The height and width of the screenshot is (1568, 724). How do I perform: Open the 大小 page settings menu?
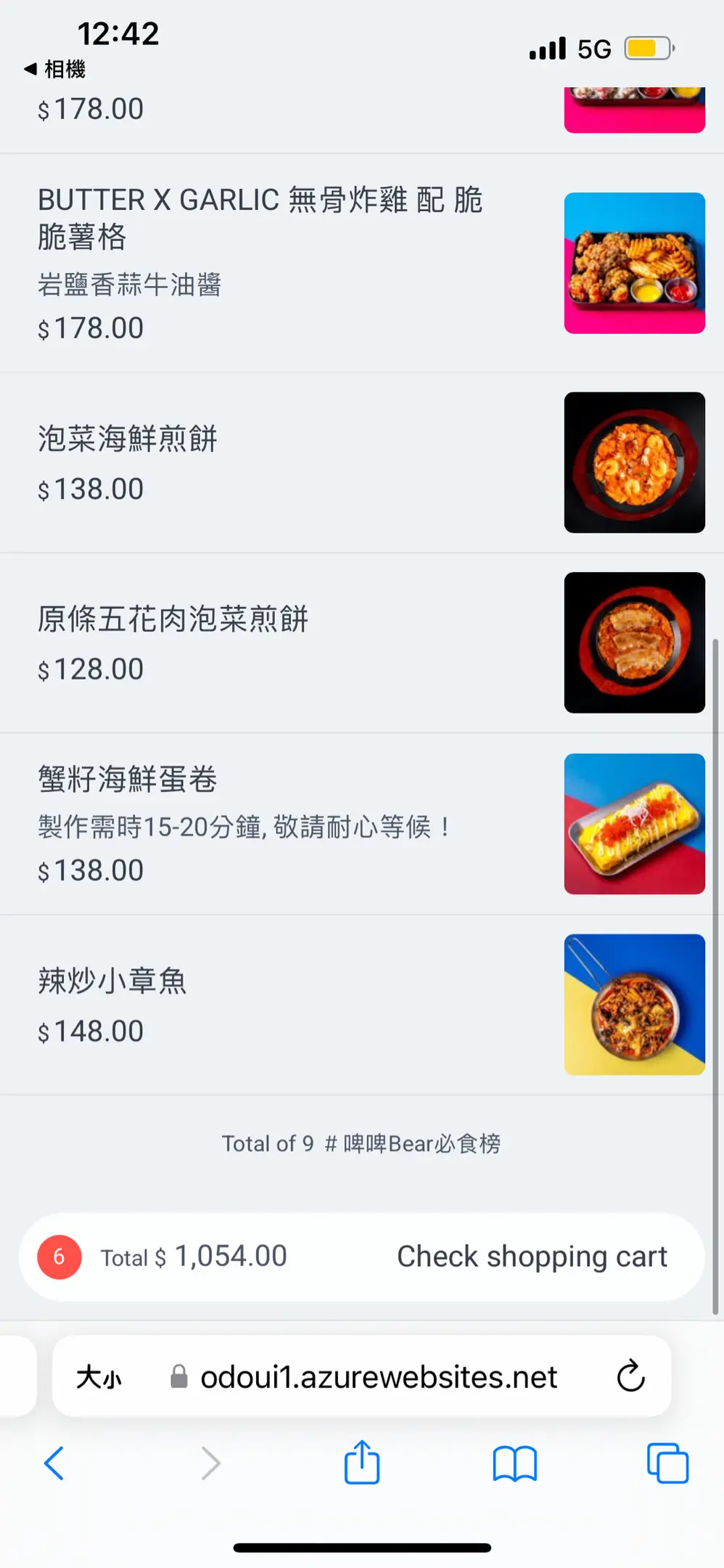pos(99,1376)
